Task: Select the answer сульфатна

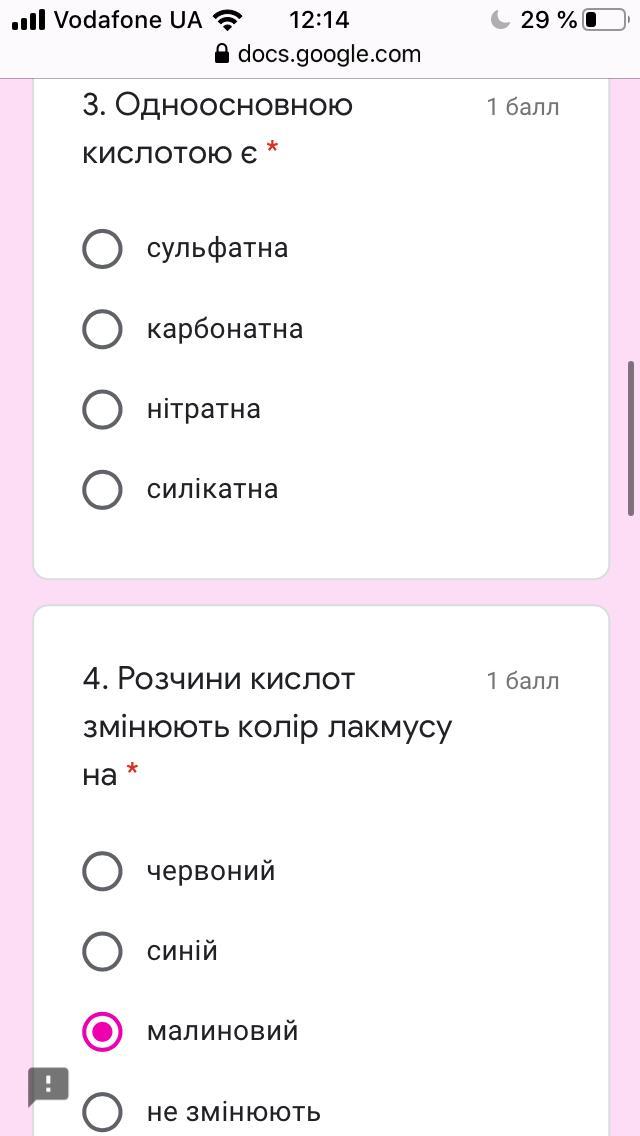Action: 102,249
